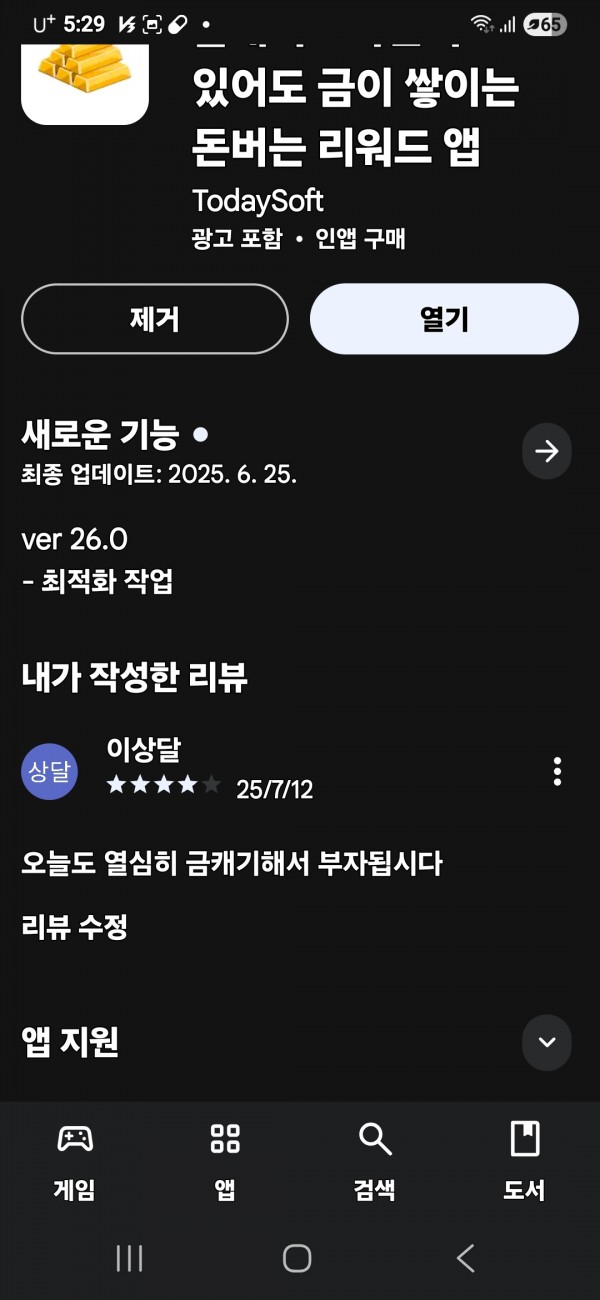Switch to the 게임 tab
600x1300 pixels.
tap(75, 1160)
